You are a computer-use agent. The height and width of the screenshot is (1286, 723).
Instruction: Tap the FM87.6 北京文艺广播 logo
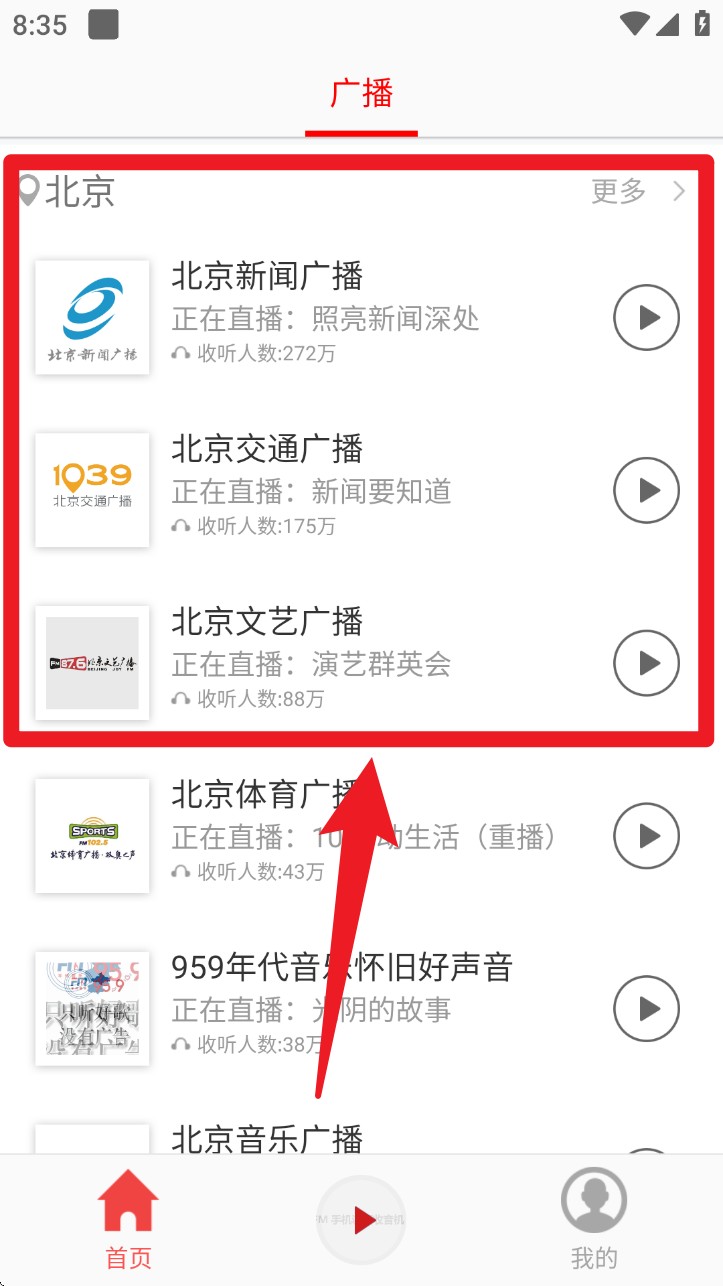(92, 663)
